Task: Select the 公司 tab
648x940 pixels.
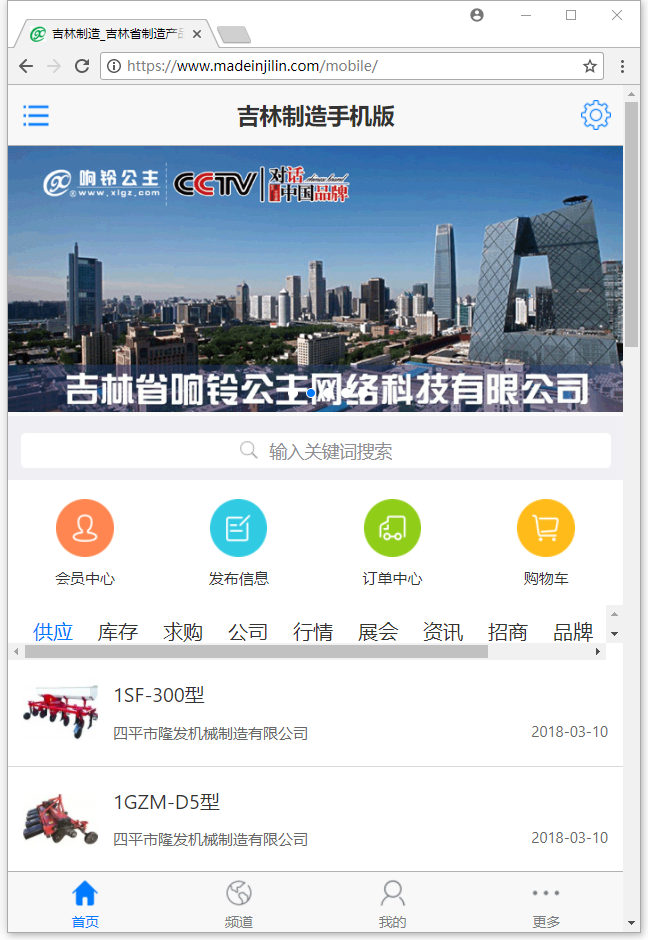Action: click(x=248, y=632)
